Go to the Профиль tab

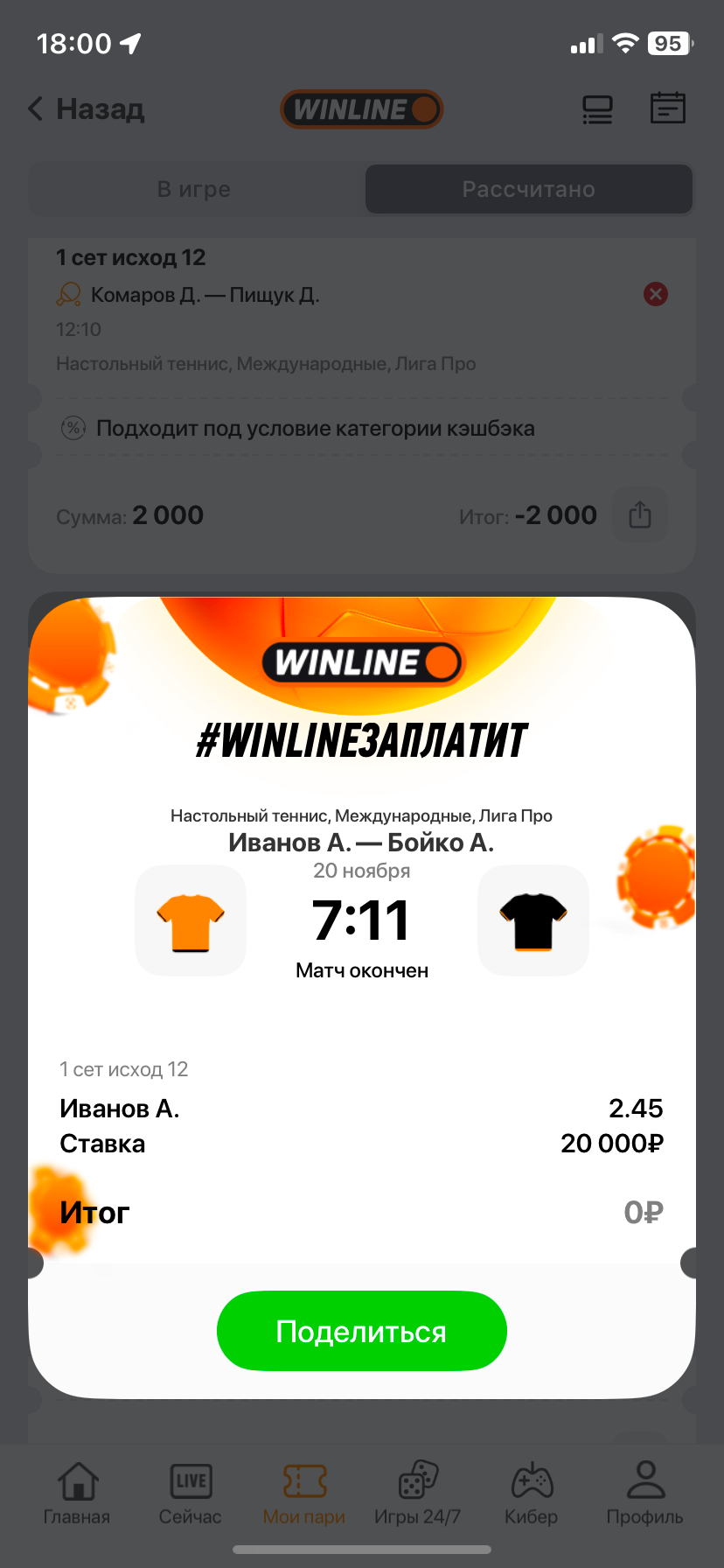click(644, 1494)
